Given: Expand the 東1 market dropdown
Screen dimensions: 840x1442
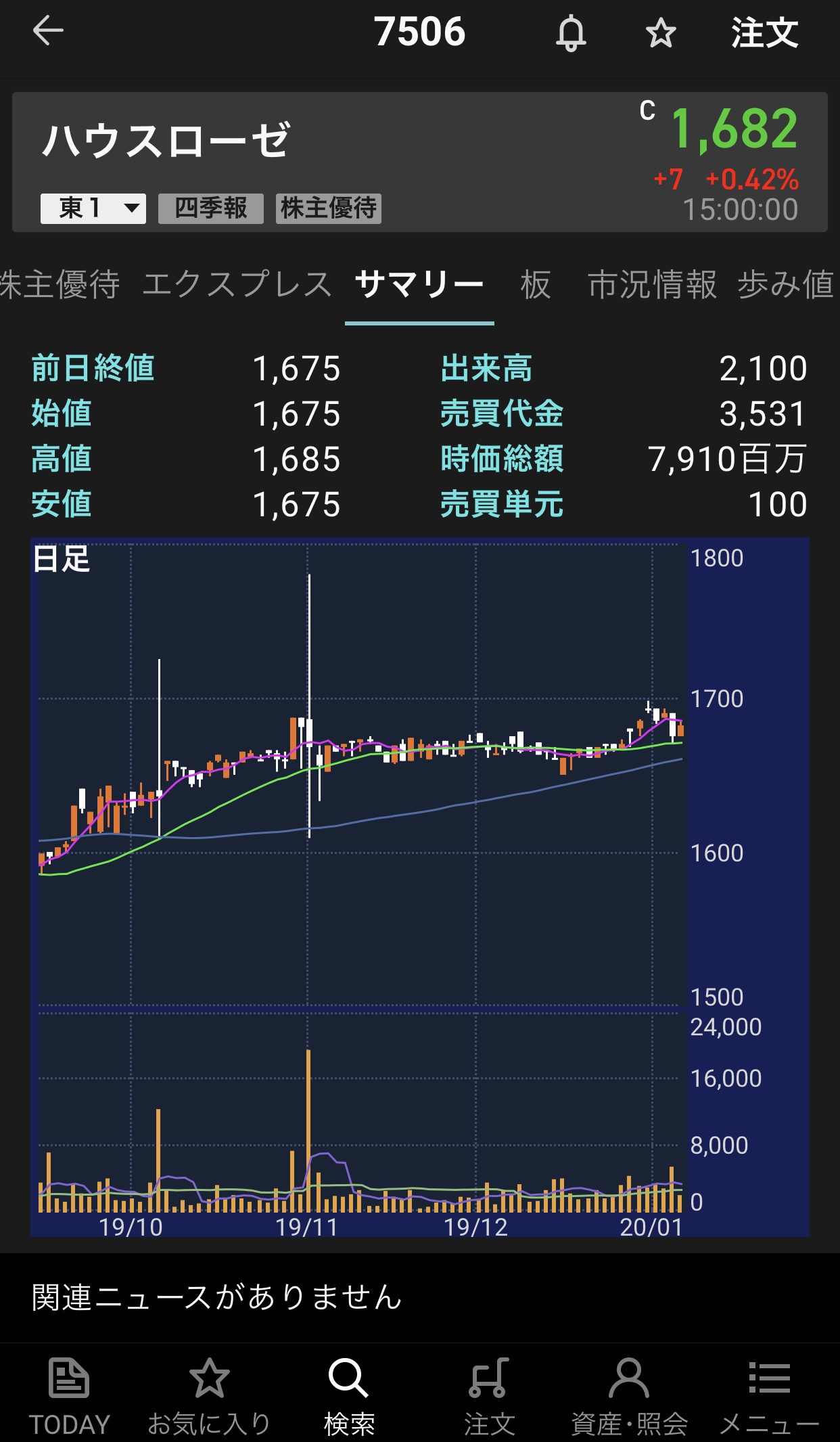Looking at the screenshot, I should 93,208.
